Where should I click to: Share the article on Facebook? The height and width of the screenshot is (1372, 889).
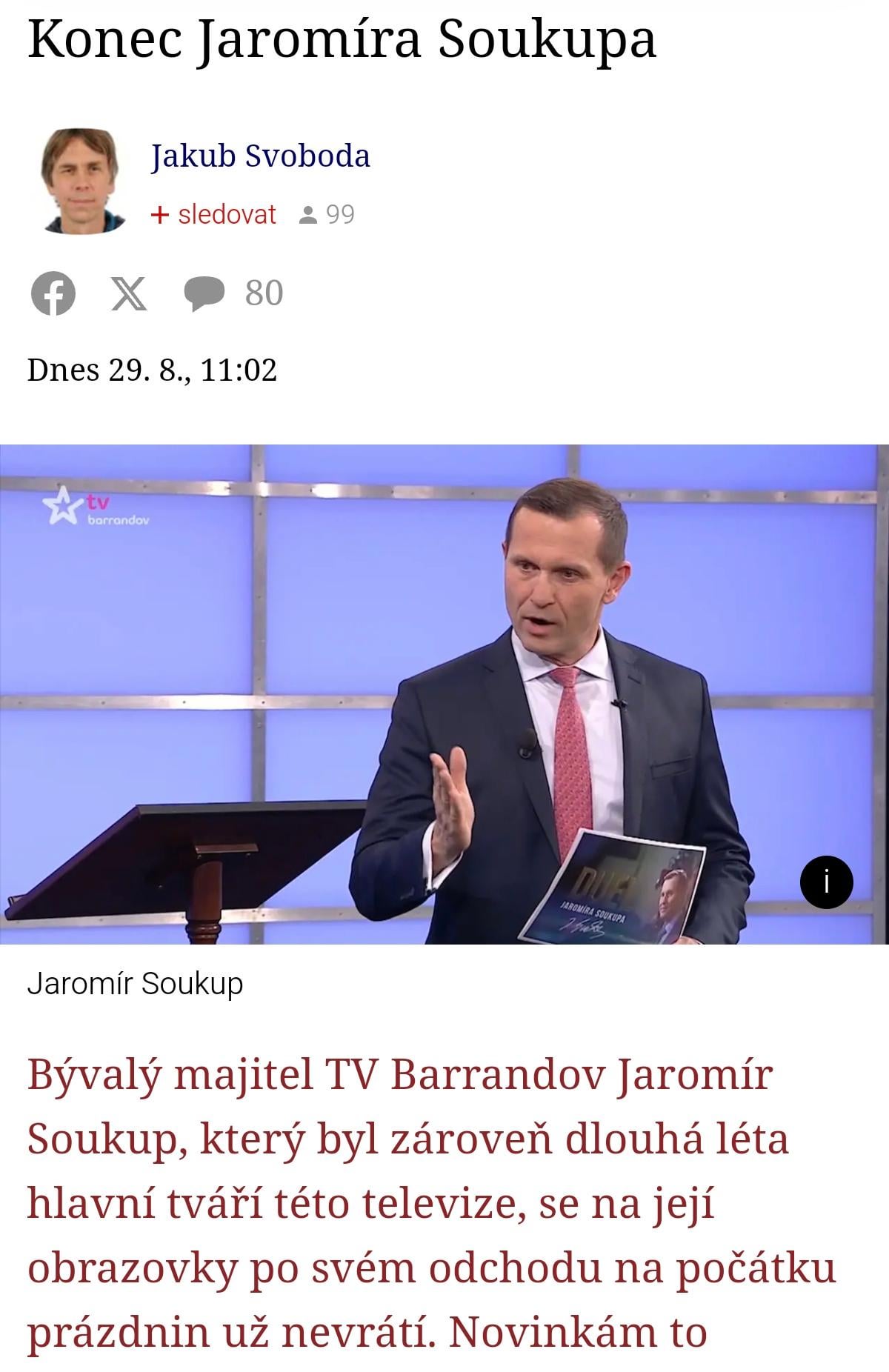coord(53,293)
